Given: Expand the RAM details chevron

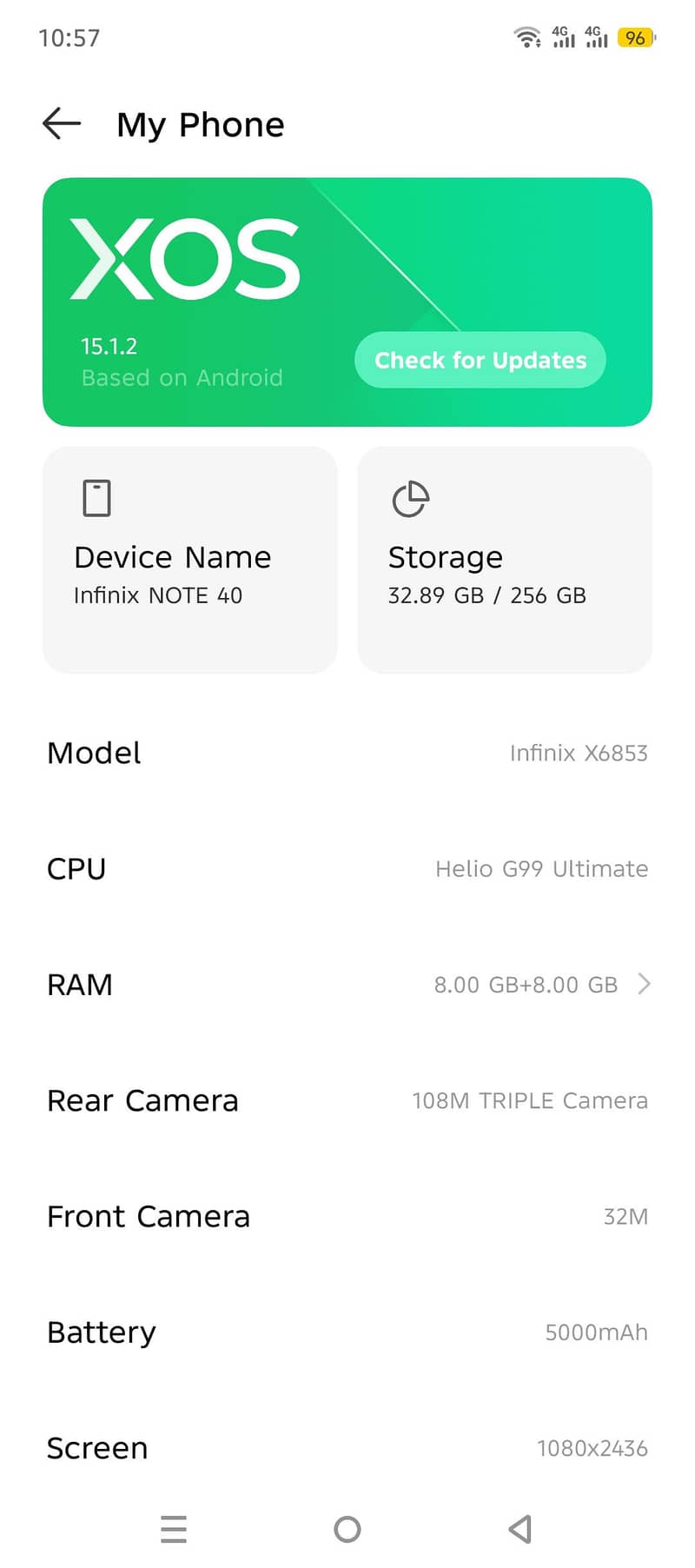Looking at the screenshot, I should click(645, 984).
